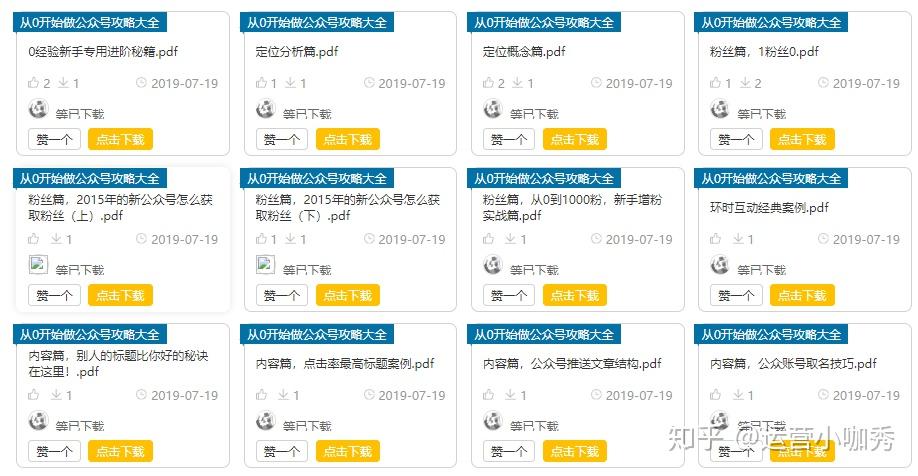Download 2015年新公众号怎么获取粉丝（下）.pdf

[x=347, y=296]
